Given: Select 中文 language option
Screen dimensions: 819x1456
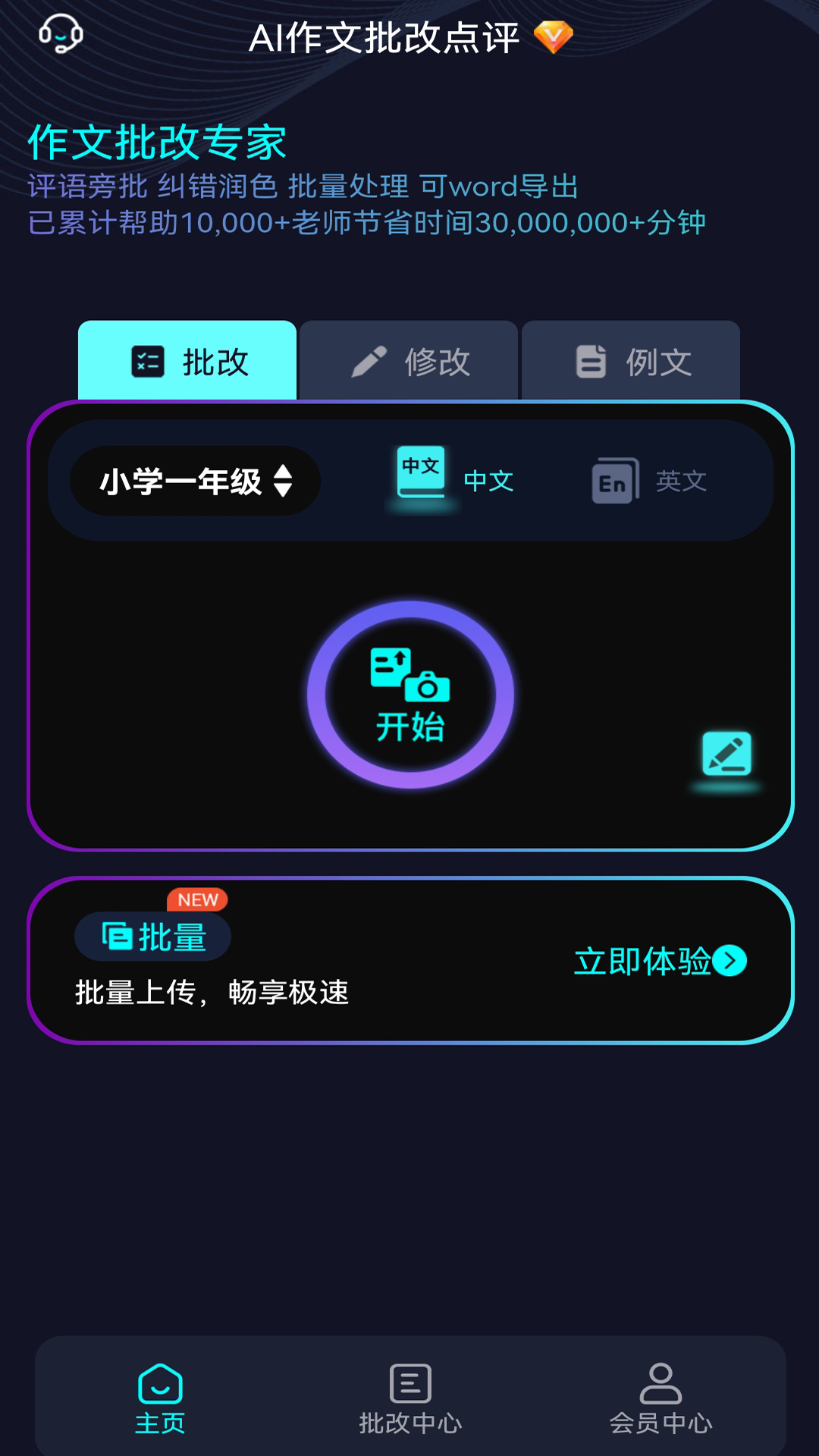Looking at the screenshot, I should (488, 481).
